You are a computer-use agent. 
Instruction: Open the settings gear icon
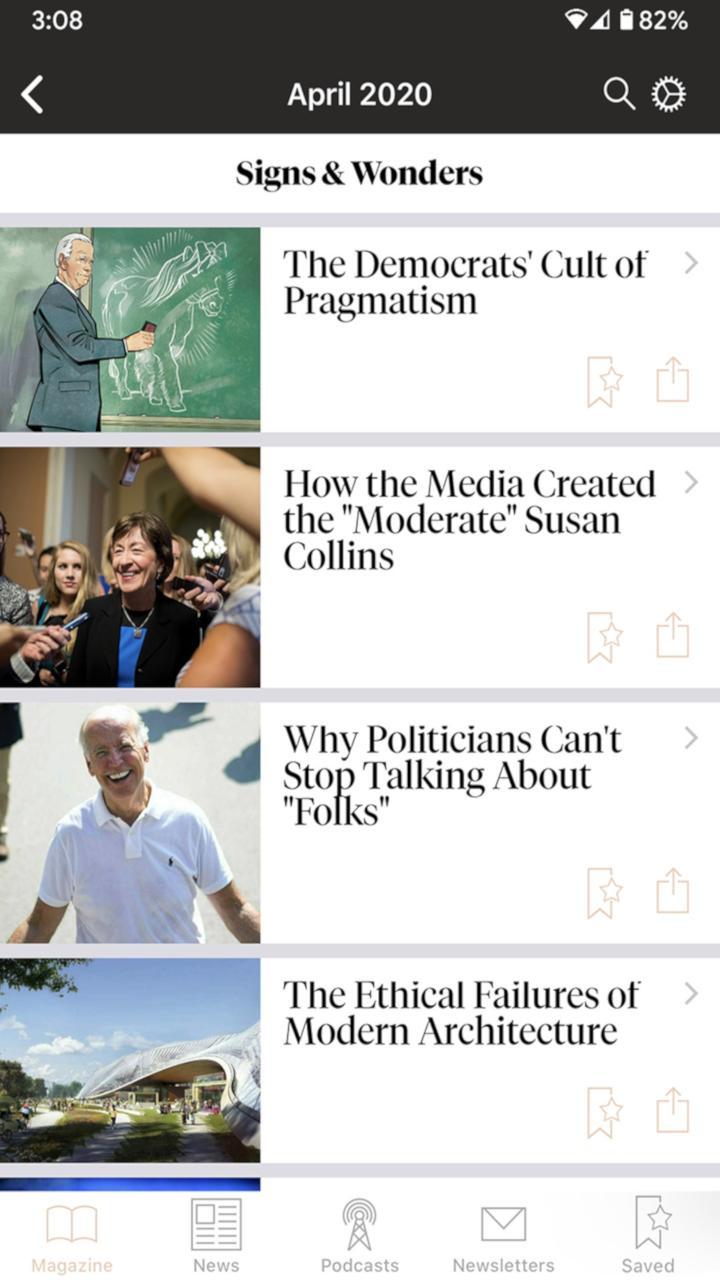668,94
